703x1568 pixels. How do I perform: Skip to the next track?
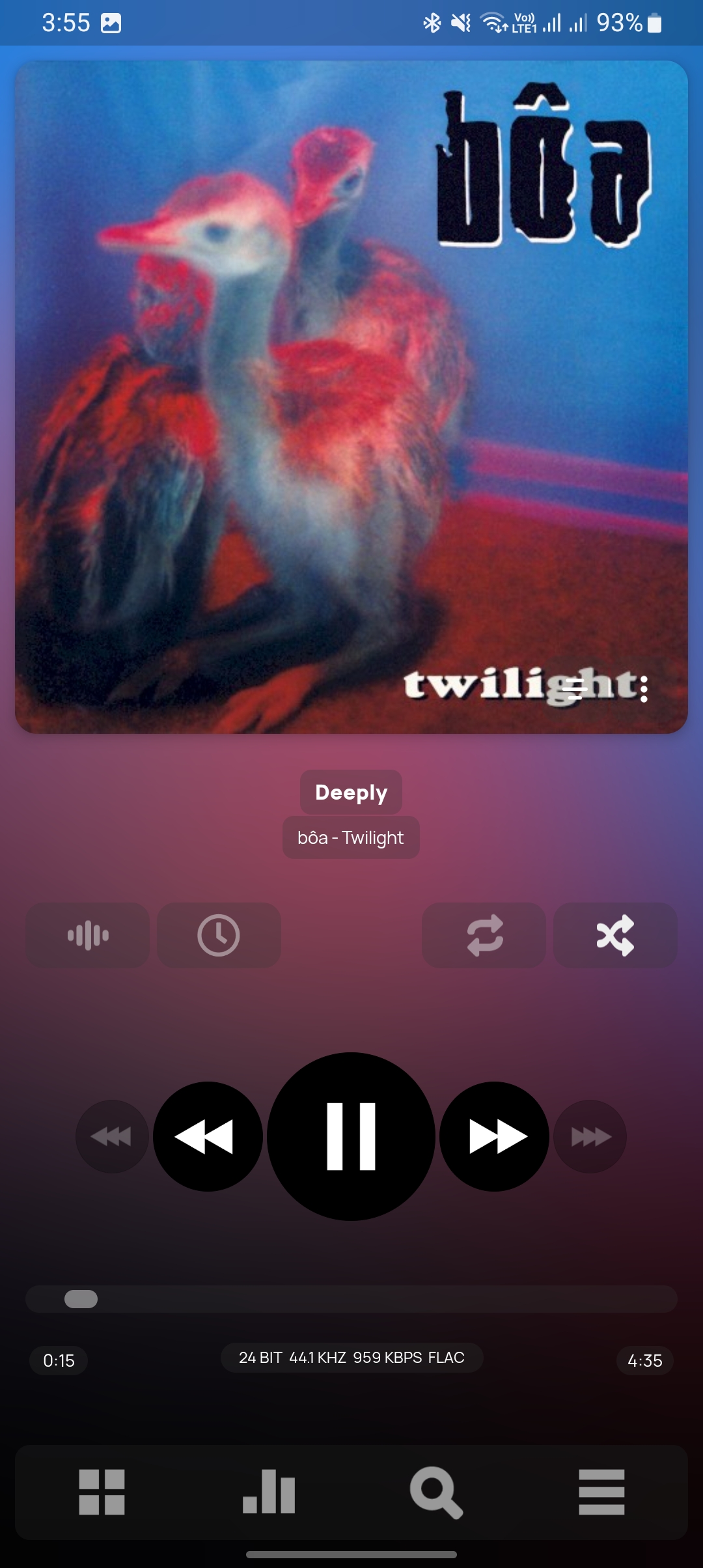tap(494, 1136)
